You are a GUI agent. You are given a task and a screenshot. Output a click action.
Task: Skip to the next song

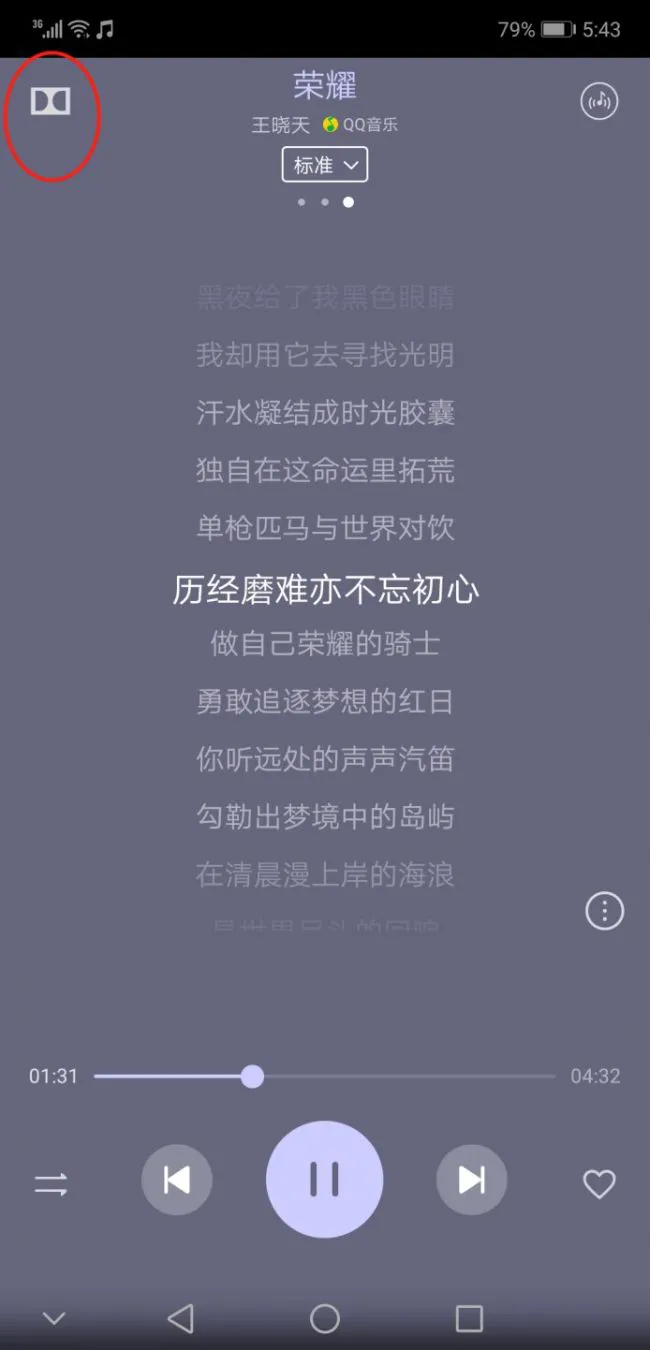pyautogui.click(x=471, y=1180)
